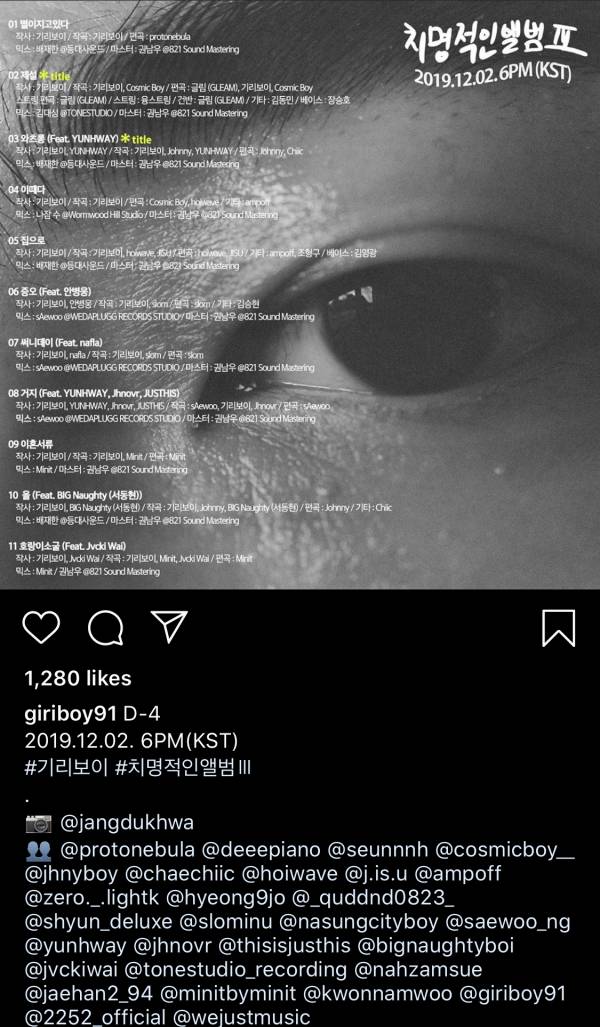Image resolution: width=600 pixels, height=1027 pixels.
Task: Like giriboy91's post with the heart icon
Action: tap(41, 627)
